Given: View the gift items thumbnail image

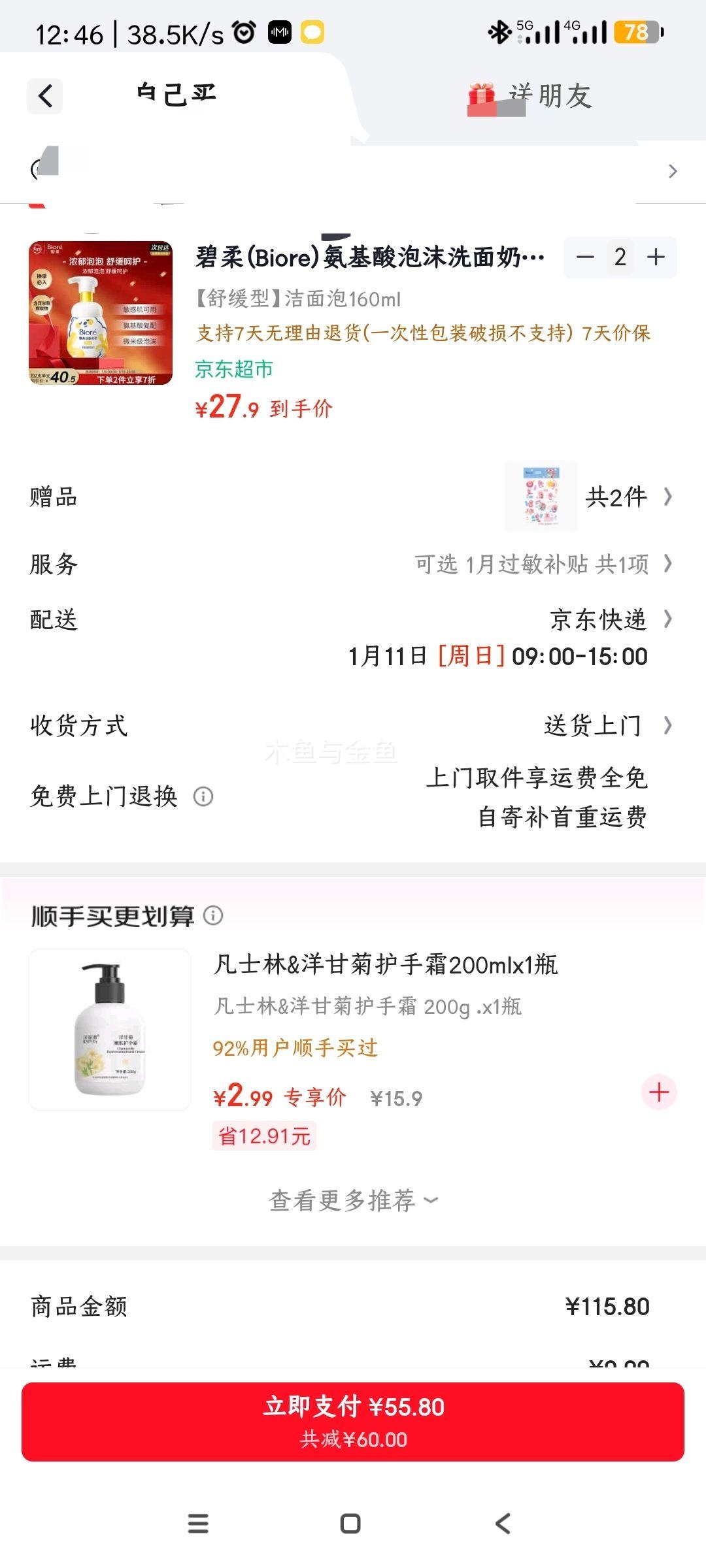Looking at the screenshot, I should point(541,497).
